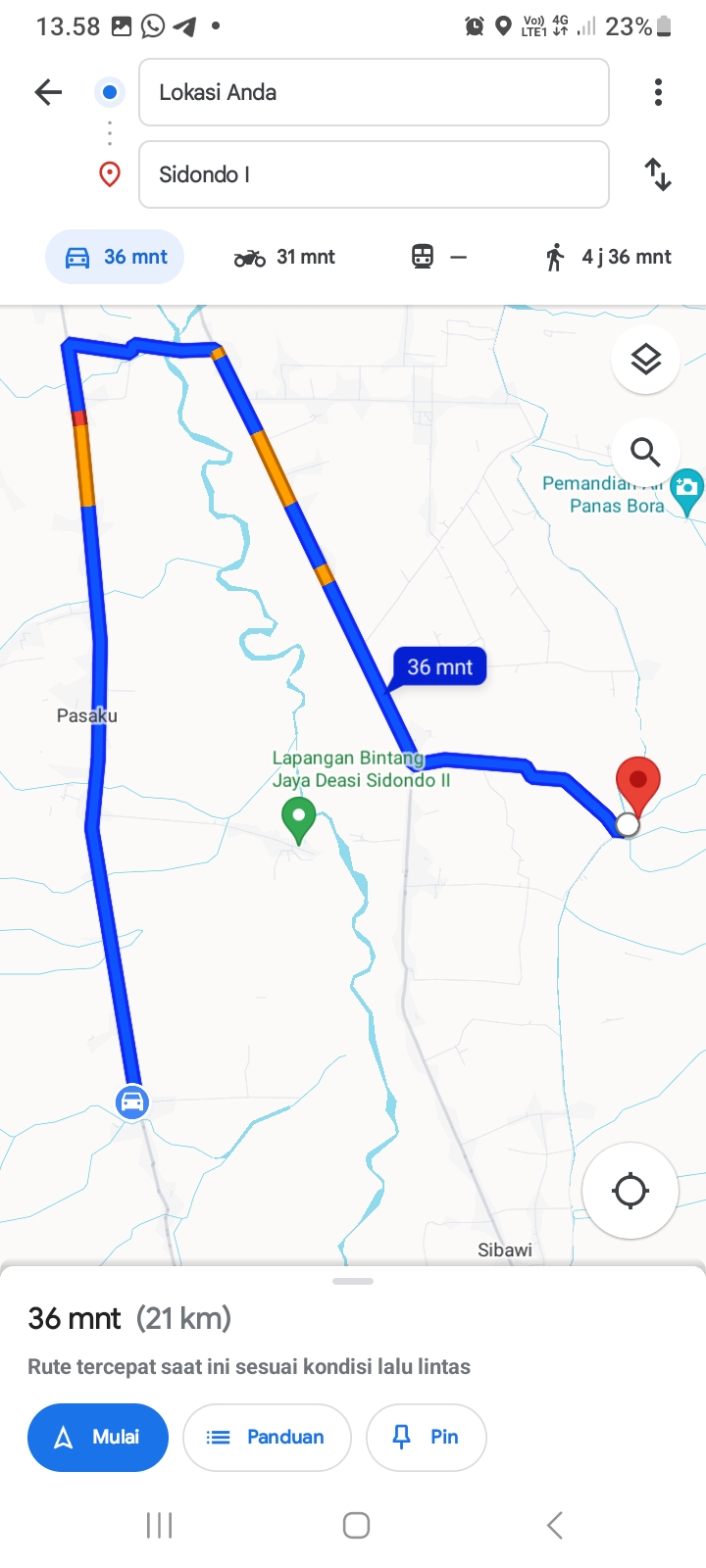Tap the Lapangan Bintang Jaya Deasi marker

(x=298, y=820)
